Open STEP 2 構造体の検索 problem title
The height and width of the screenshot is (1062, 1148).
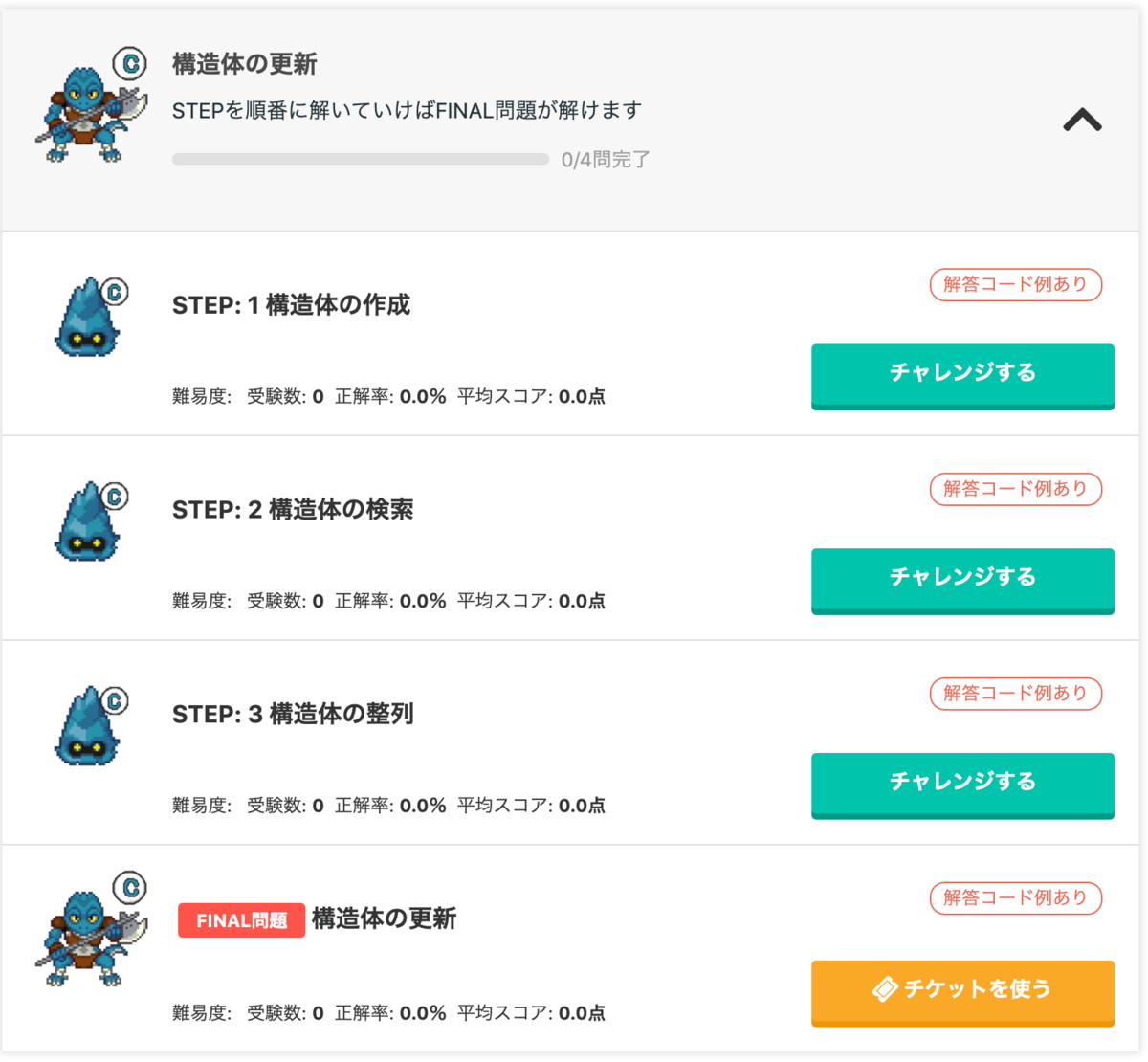pos(293,510)
